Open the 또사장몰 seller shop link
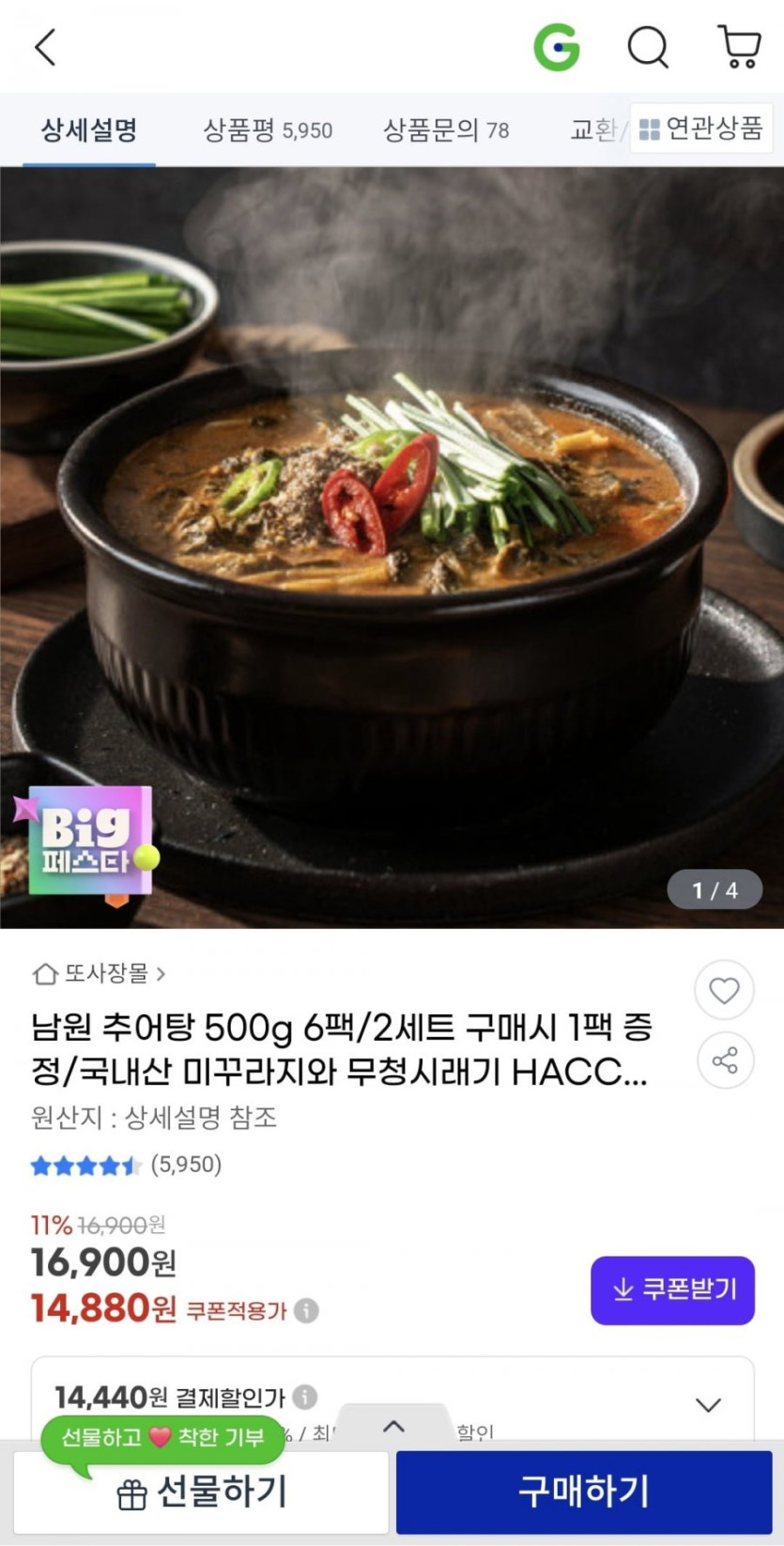Image resolution: width=784 pixels, height=1546 pixels. click(99, 974)
